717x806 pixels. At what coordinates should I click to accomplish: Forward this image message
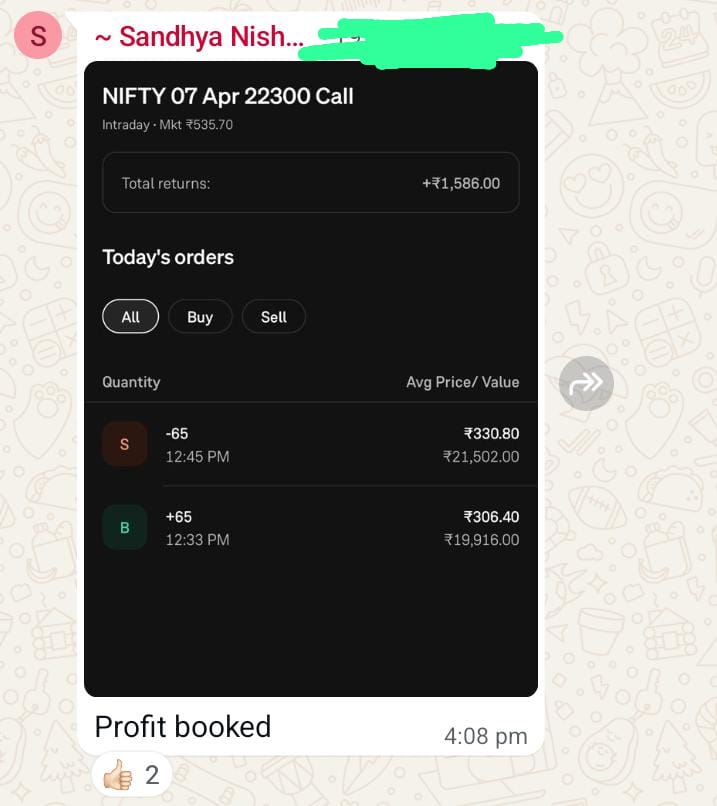pyautogui.click(x=586, y=383)
